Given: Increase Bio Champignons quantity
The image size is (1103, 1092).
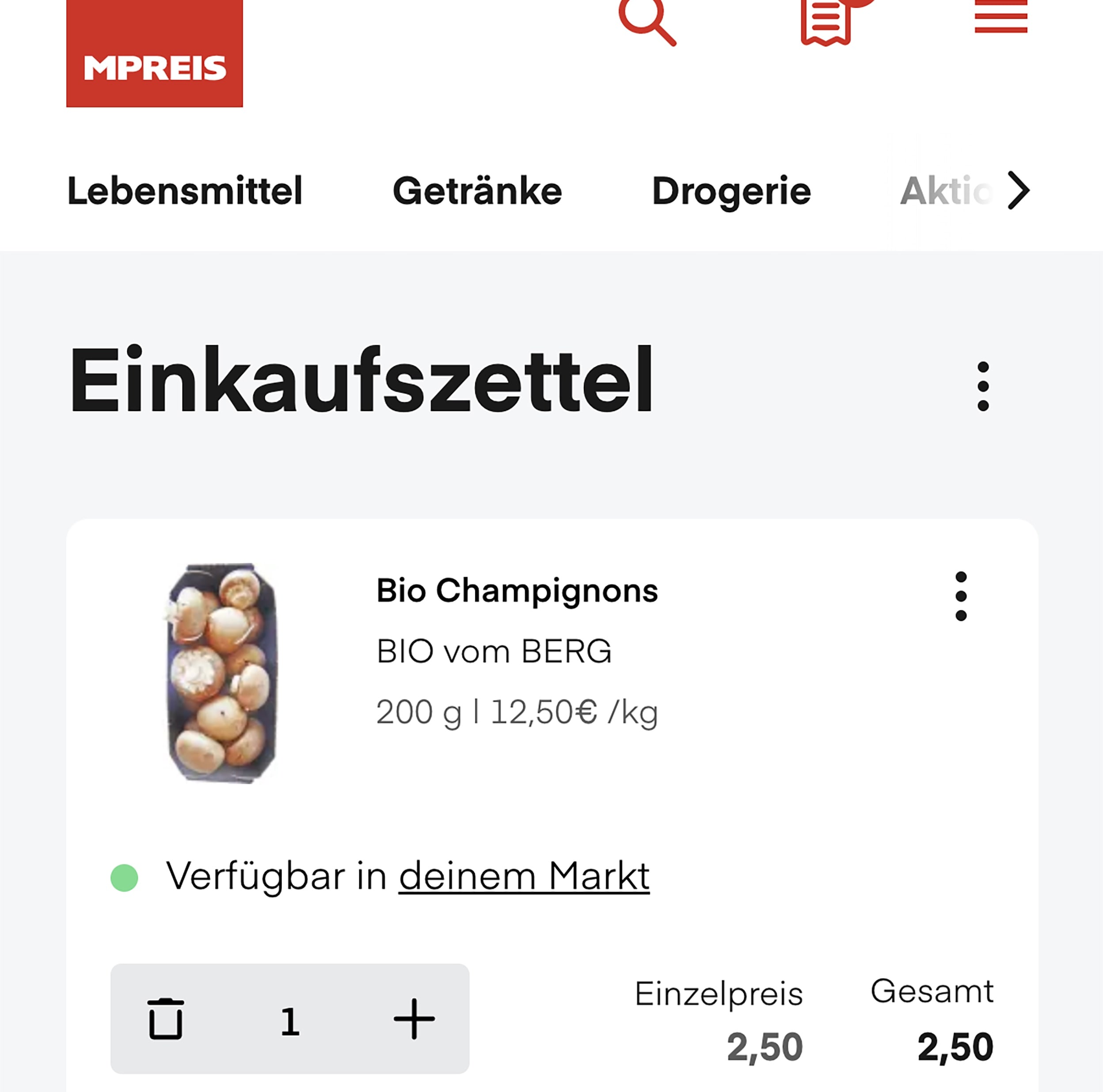Looking at the screenshot, I should point(414,1019).
